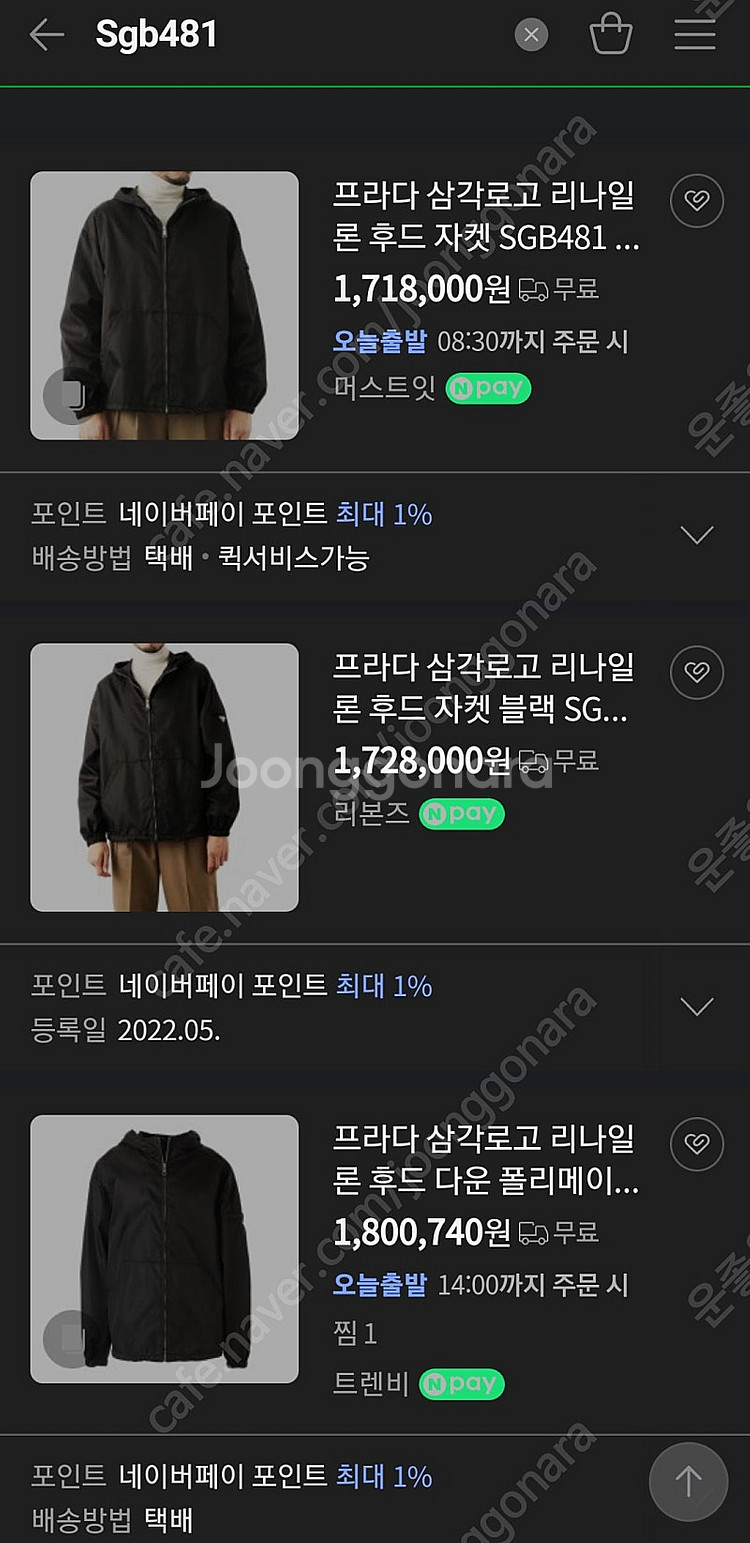Image resolution: width=750 pixels, height=1543 pixels.
Task: Expand details under the 리본즈 listing
Action: click(696, 1006)
